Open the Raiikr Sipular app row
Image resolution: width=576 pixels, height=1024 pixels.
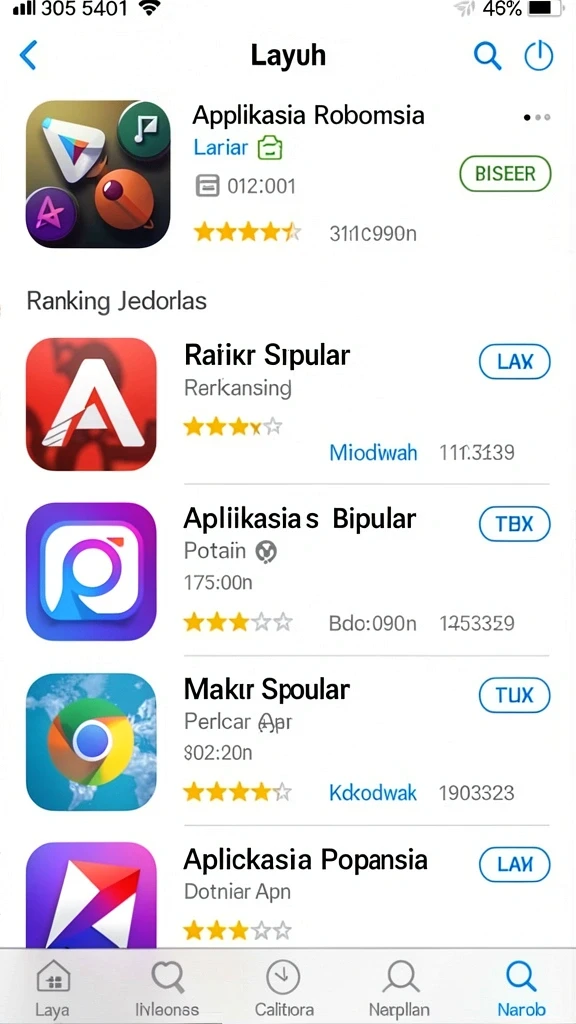coord(288,402)
